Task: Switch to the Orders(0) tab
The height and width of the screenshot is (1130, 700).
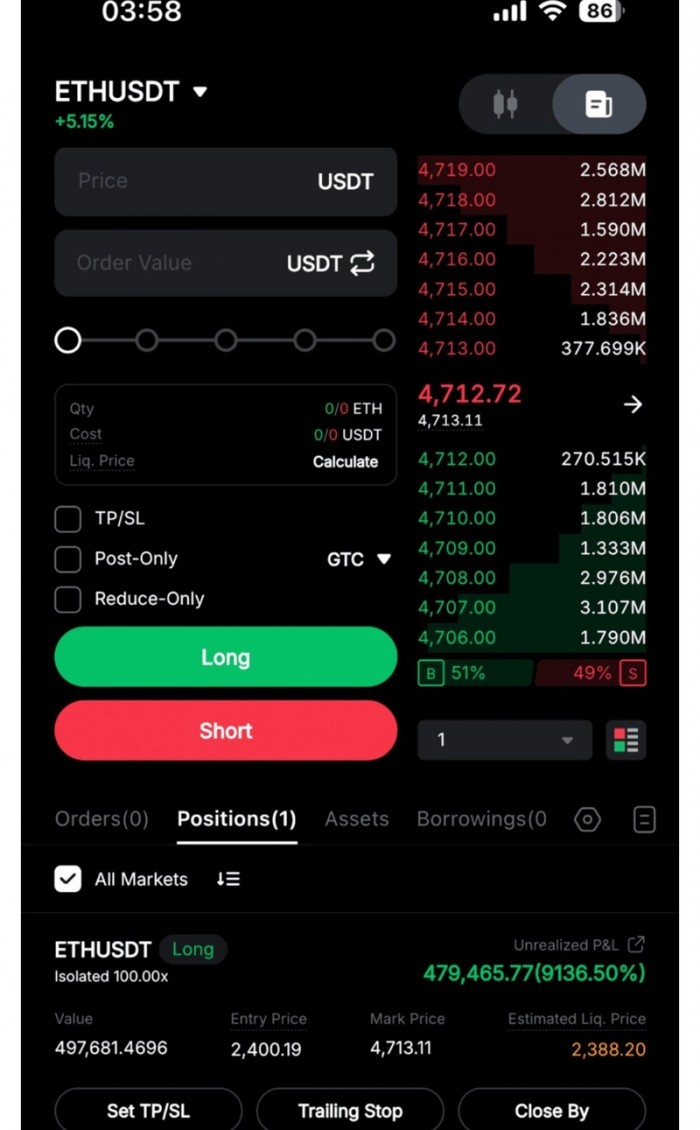Action: point(101,819)
